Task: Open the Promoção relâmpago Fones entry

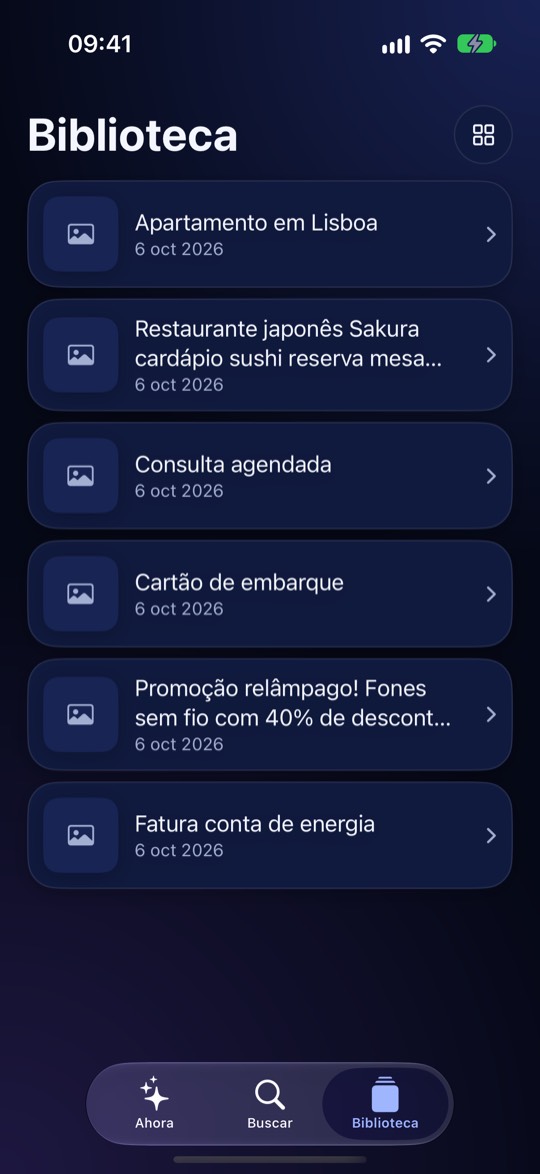Action: pyautogui.click(x=270, y=714)
